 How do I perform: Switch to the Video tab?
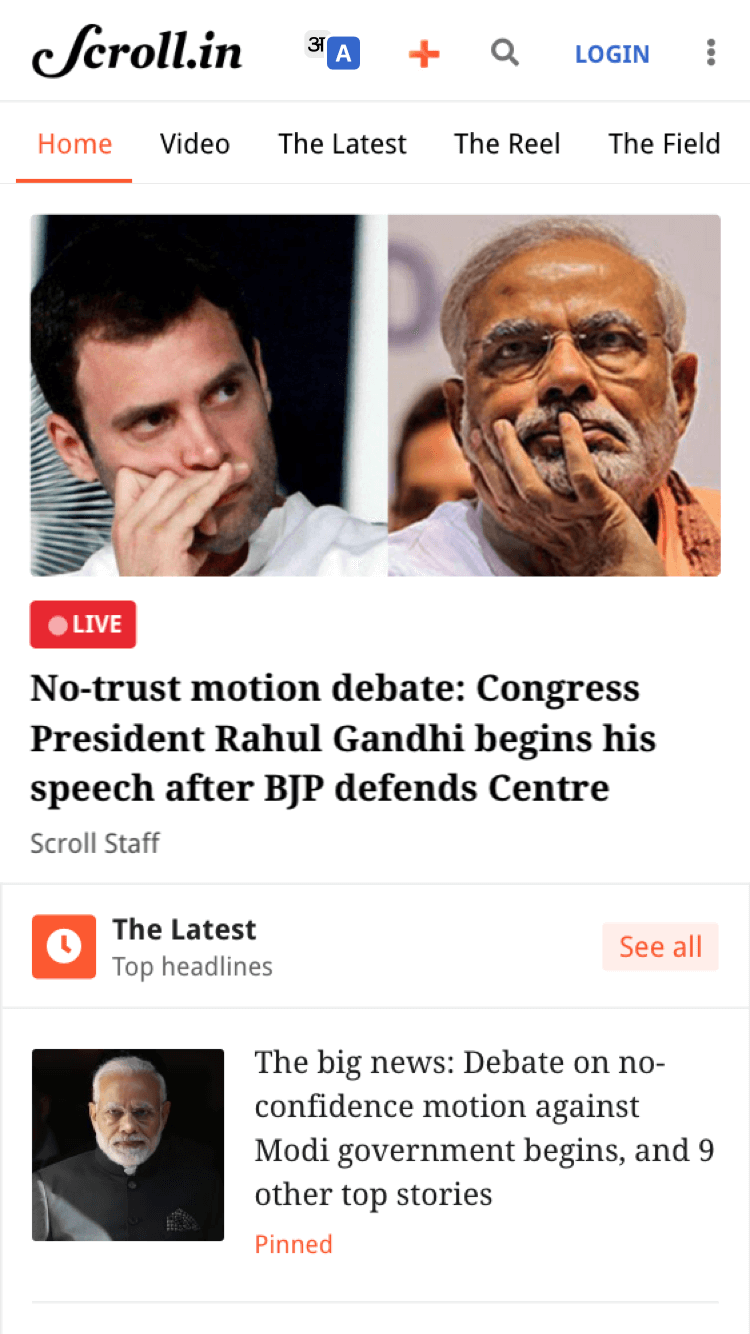point(195,144)
